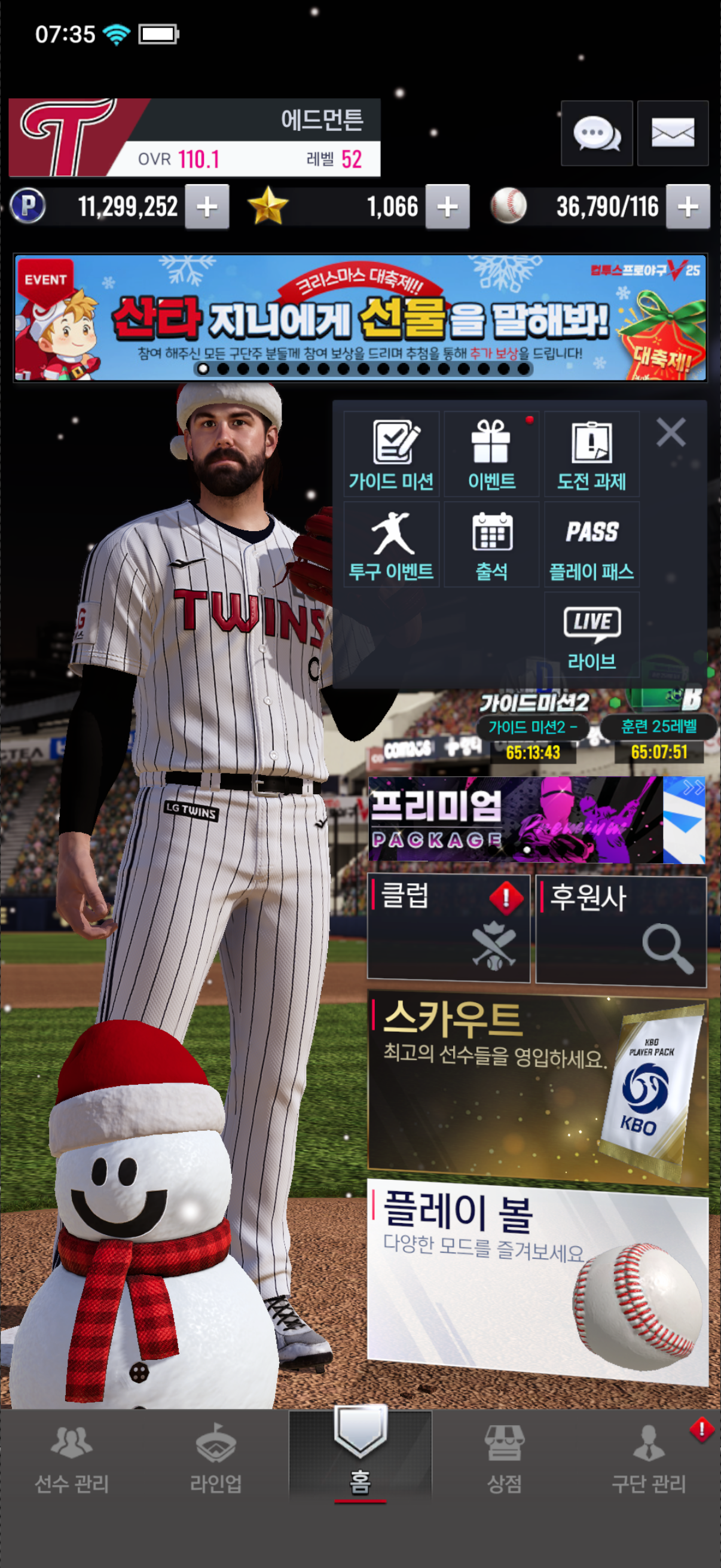
Task: Close the quick menu popup
Action: pos(671,433)
